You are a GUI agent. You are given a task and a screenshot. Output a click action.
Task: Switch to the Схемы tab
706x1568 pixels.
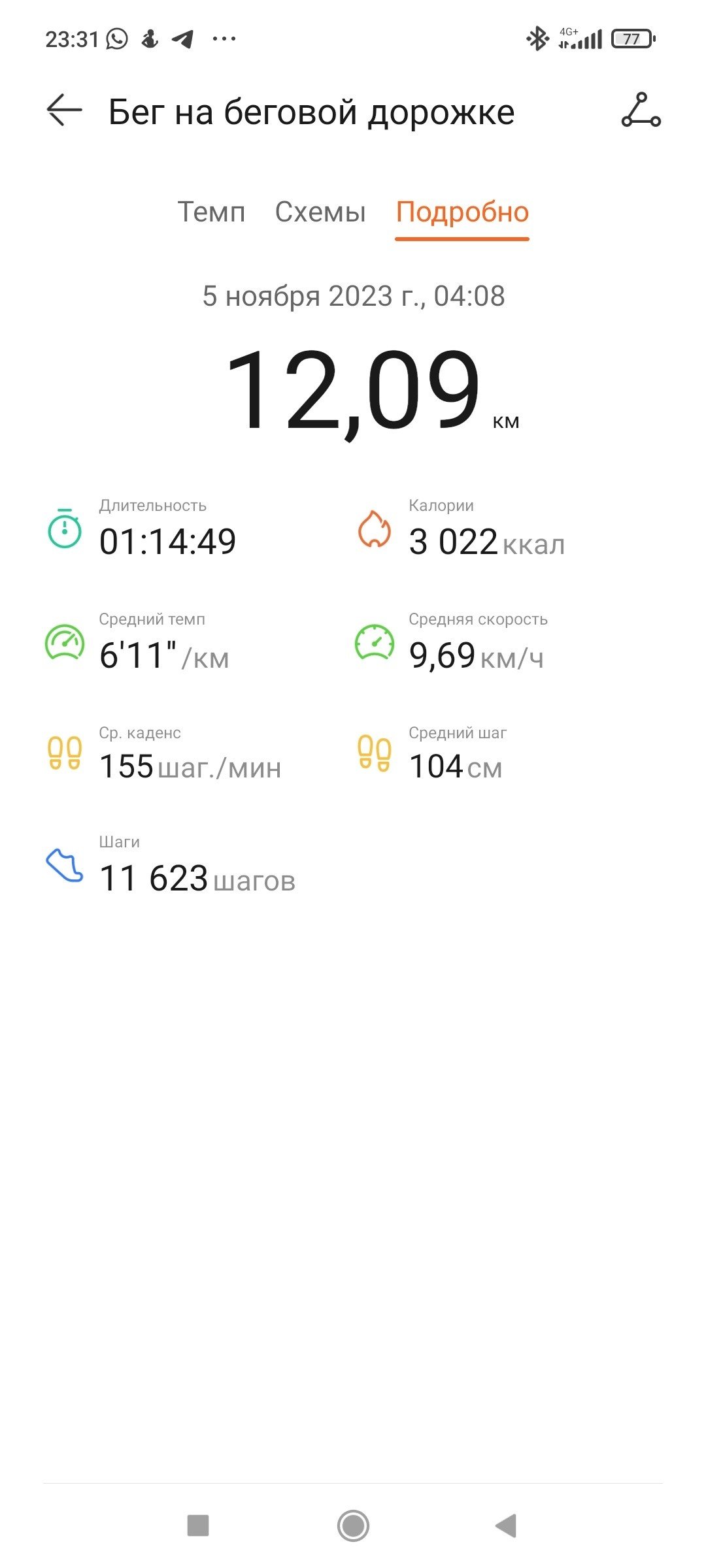[x=320, y=212]
